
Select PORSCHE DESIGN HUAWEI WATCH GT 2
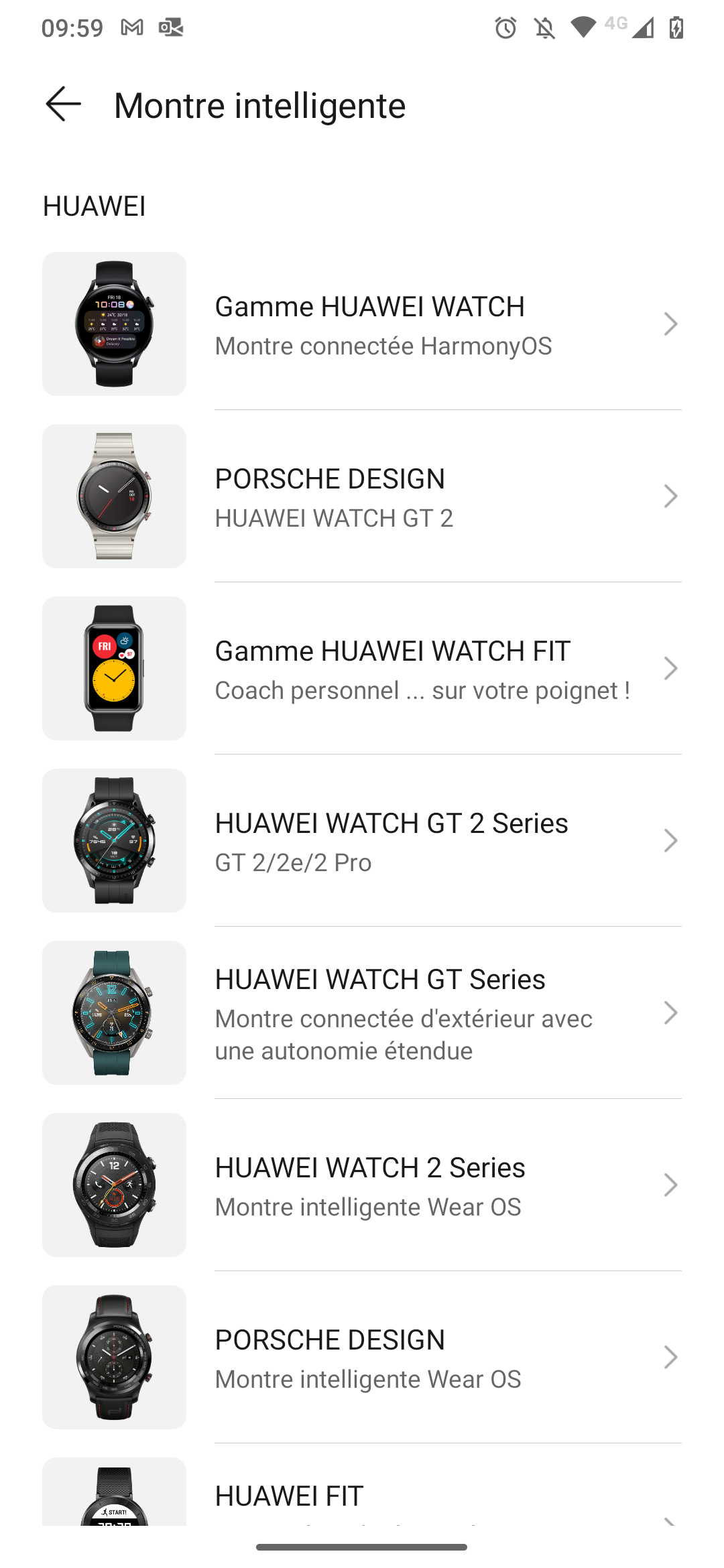pyautogui.click(x=362, y=497)
